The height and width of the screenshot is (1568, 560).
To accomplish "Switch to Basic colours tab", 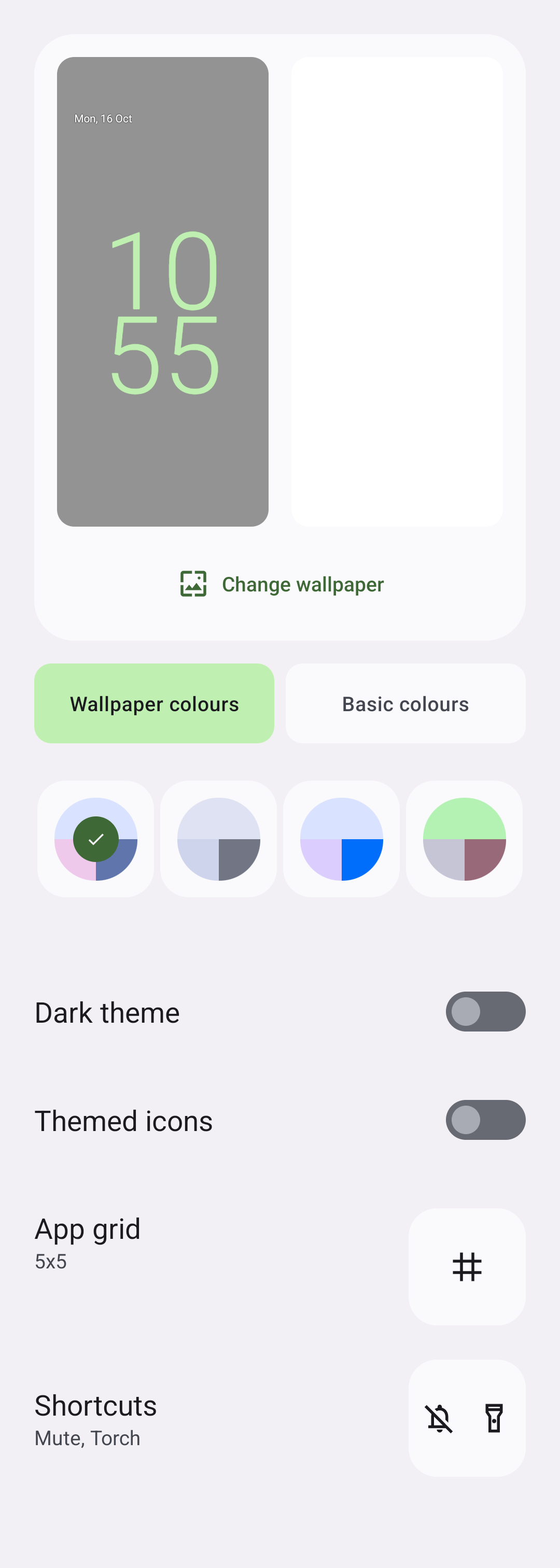I will pos(405,703).
